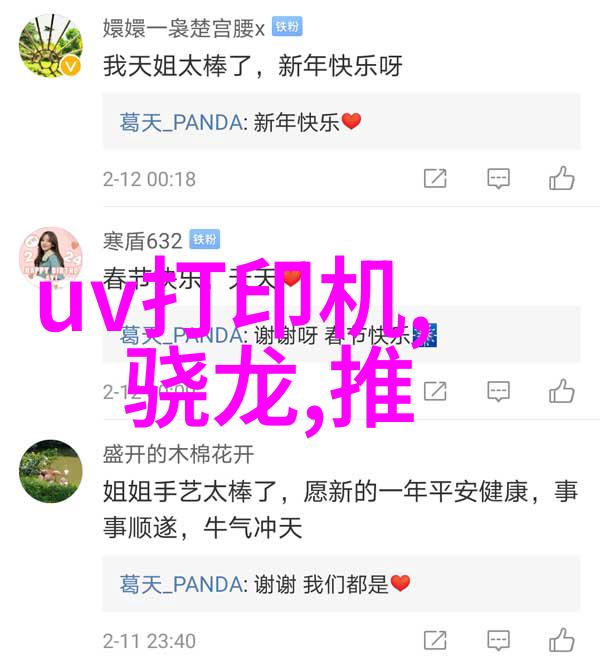
Task: Open 寒唐632's profile avatar
Action: [50, 259]
